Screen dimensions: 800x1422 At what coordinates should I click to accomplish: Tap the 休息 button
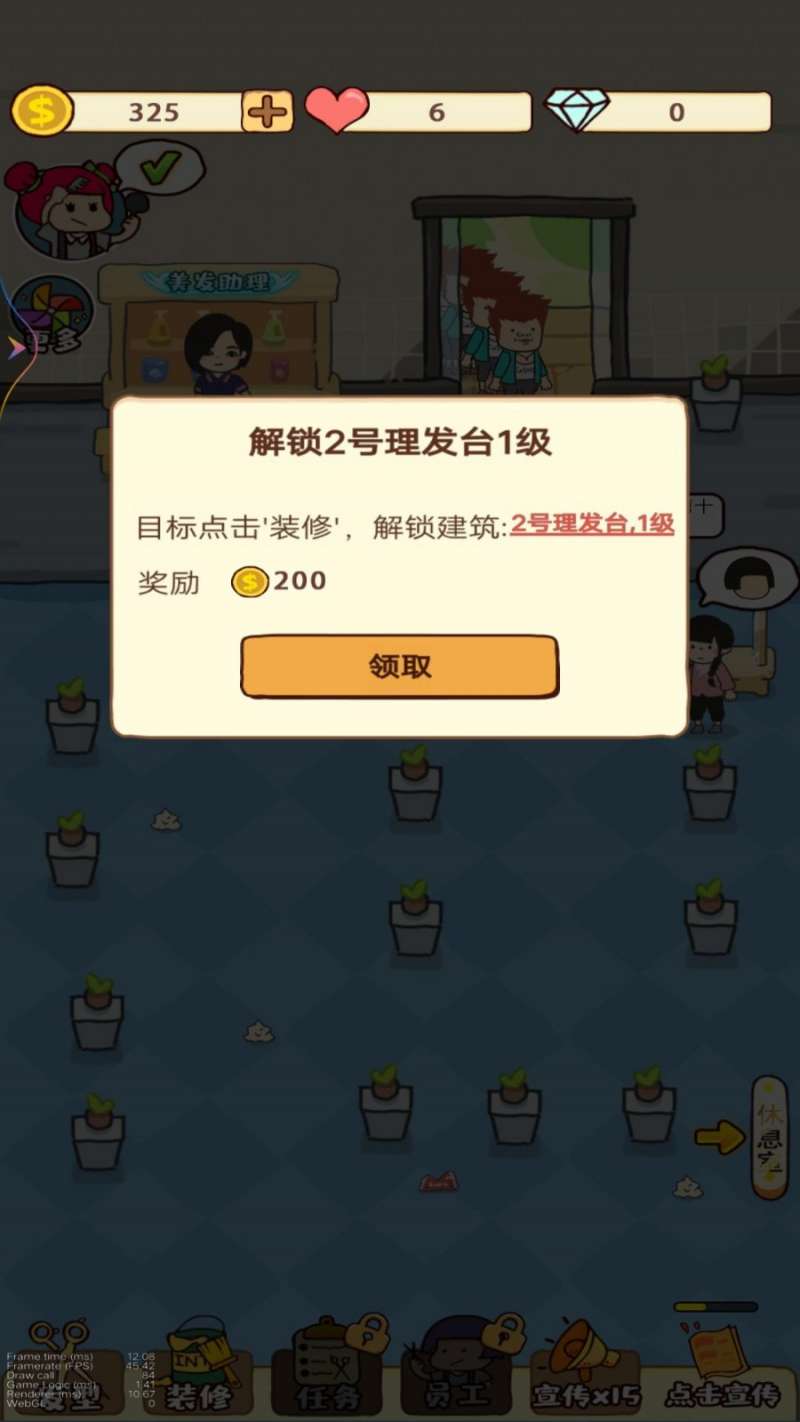[769, 1136]
